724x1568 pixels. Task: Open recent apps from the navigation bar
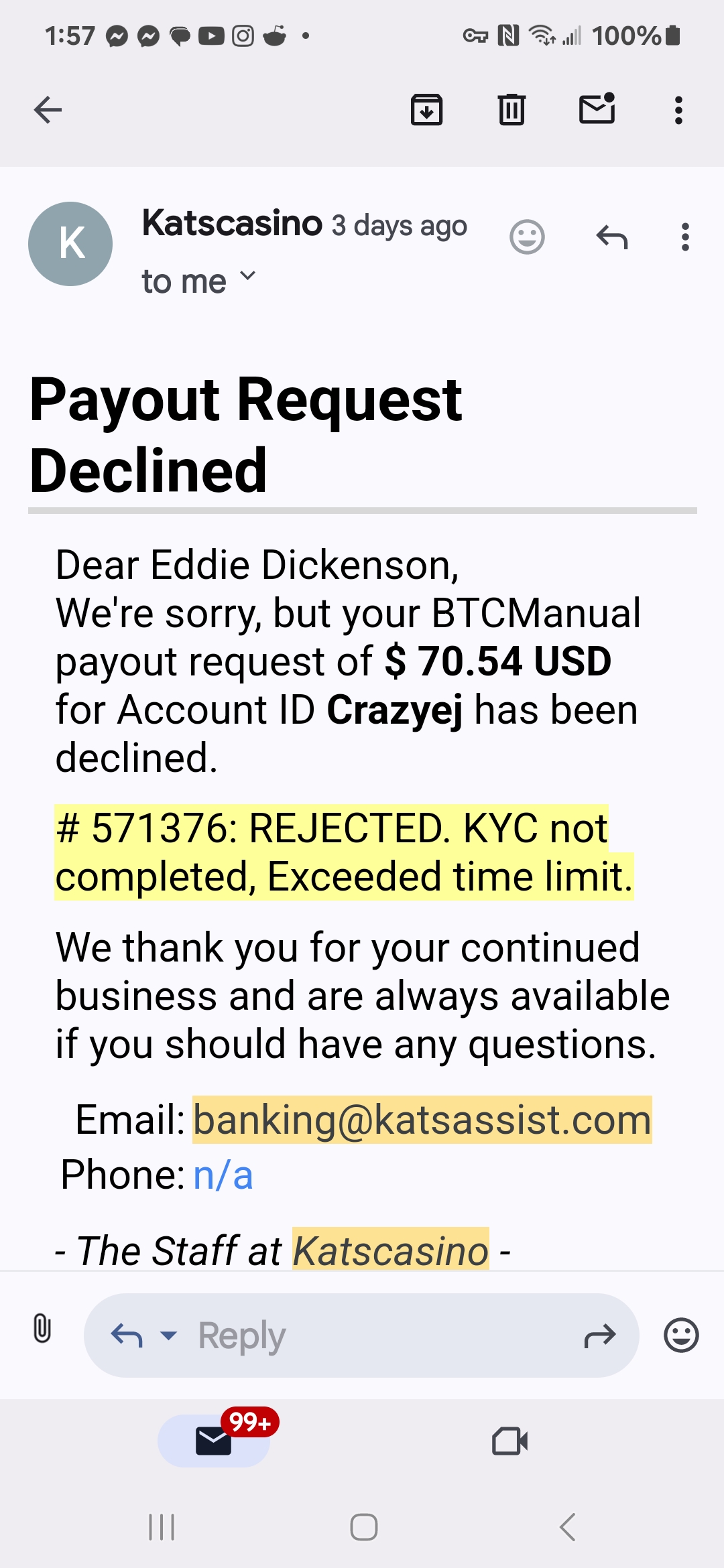pos(162,1528)
